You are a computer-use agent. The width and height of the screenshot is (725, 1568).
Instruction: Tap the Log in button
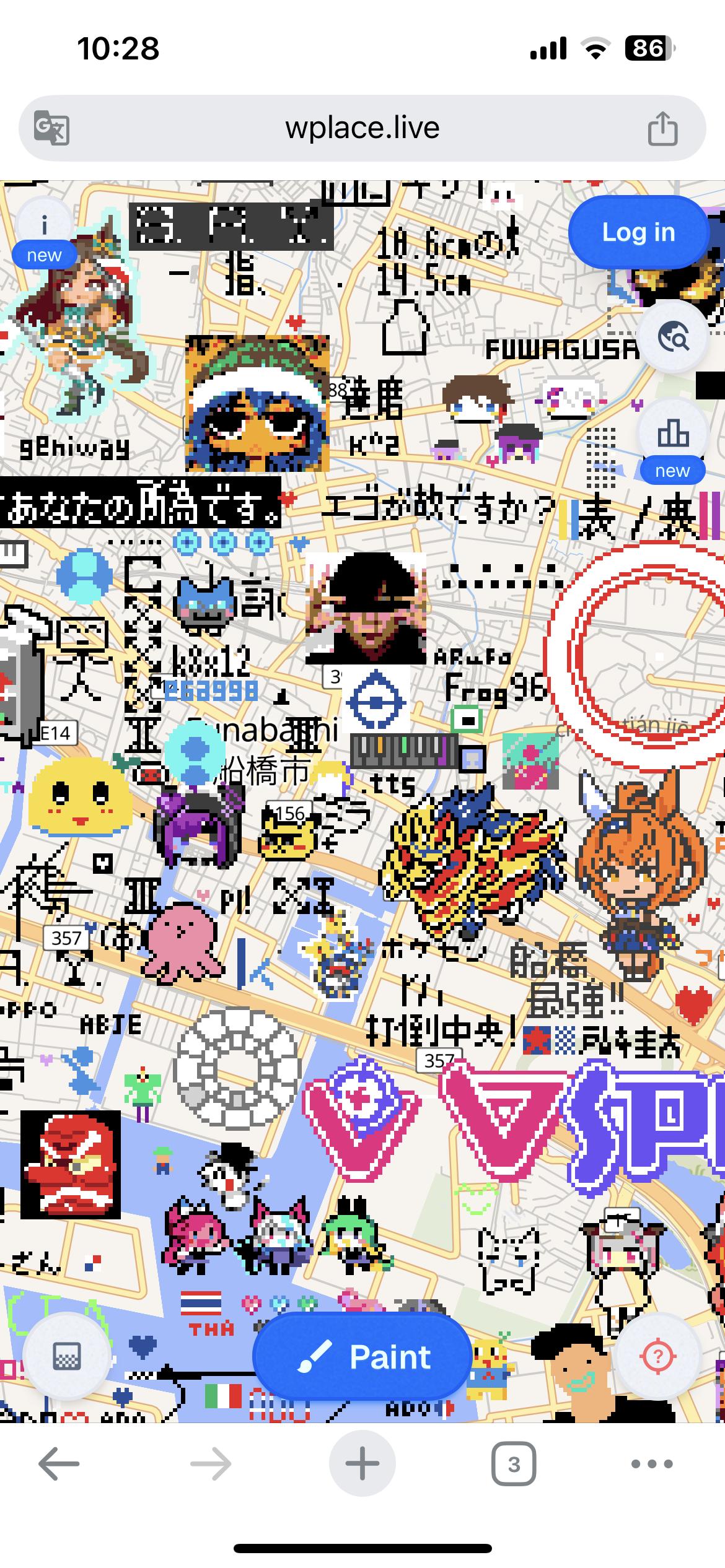click(638, 232)
